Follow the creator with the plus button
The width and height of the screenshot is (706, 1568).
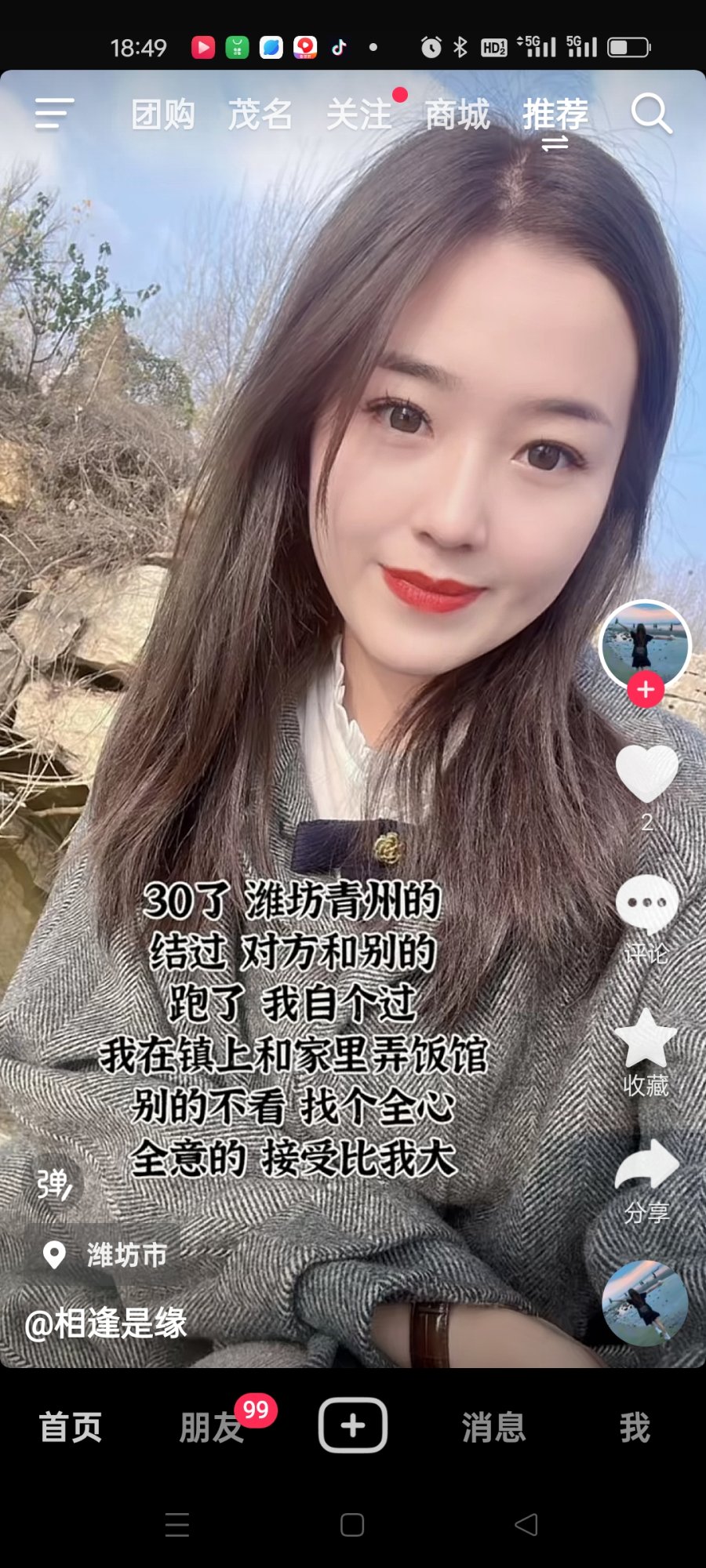click(x=646, y=690)
